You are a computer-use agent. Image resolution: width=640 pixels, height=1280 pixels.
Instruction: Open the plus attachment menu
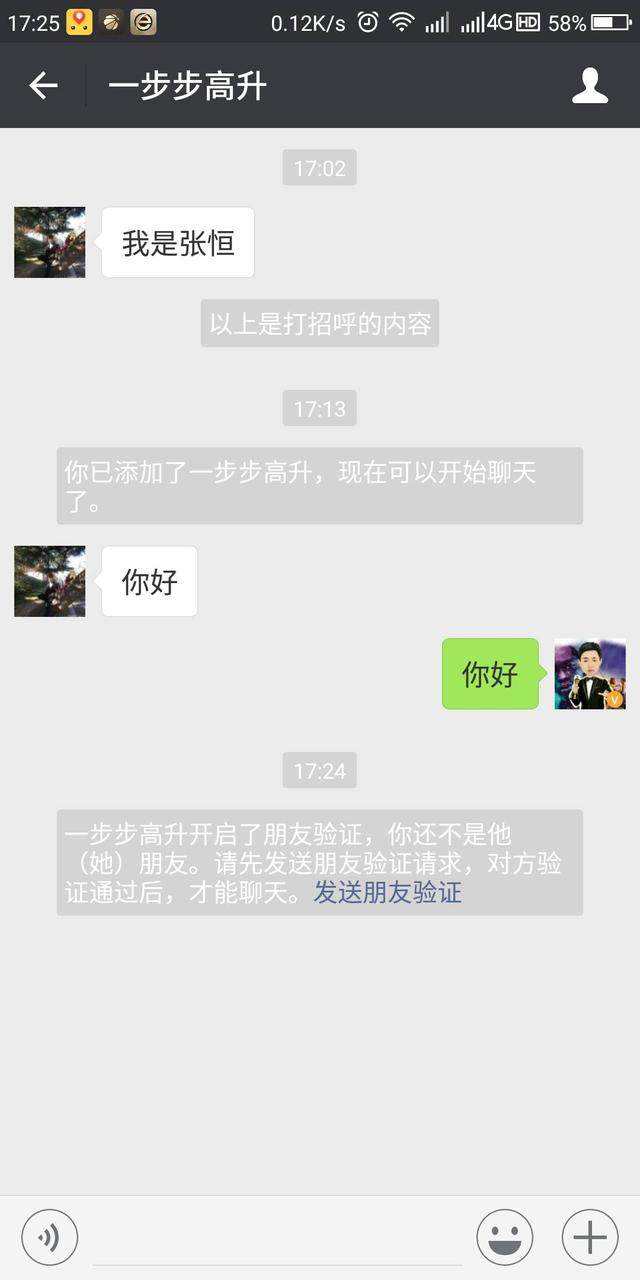590,1238
